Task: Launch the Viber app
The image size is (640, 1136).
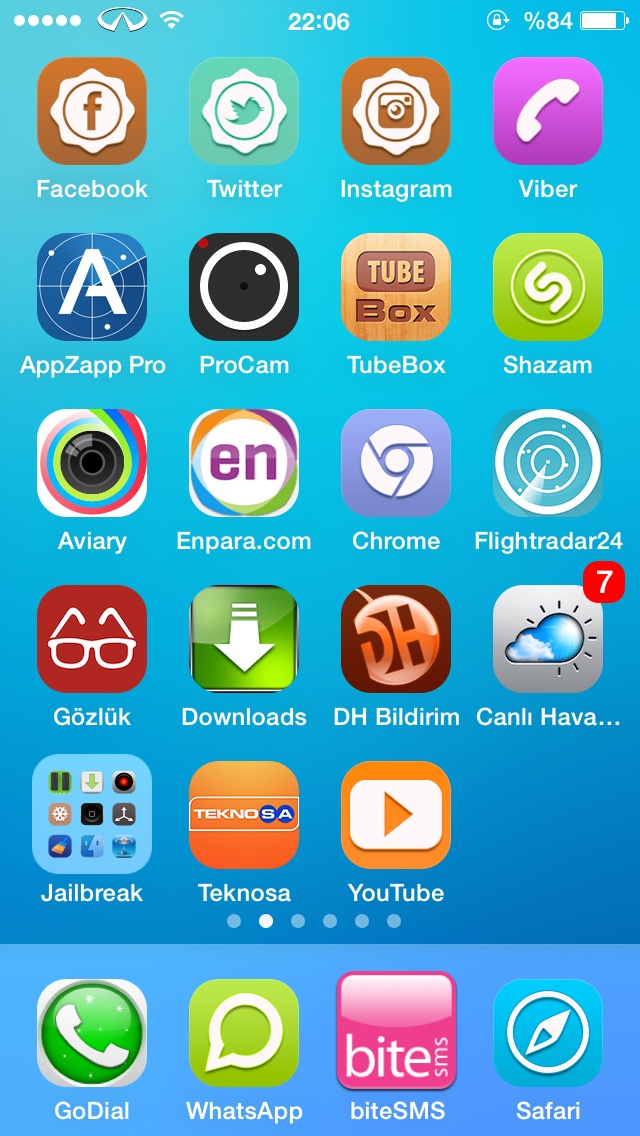Action: click(548, 111)
